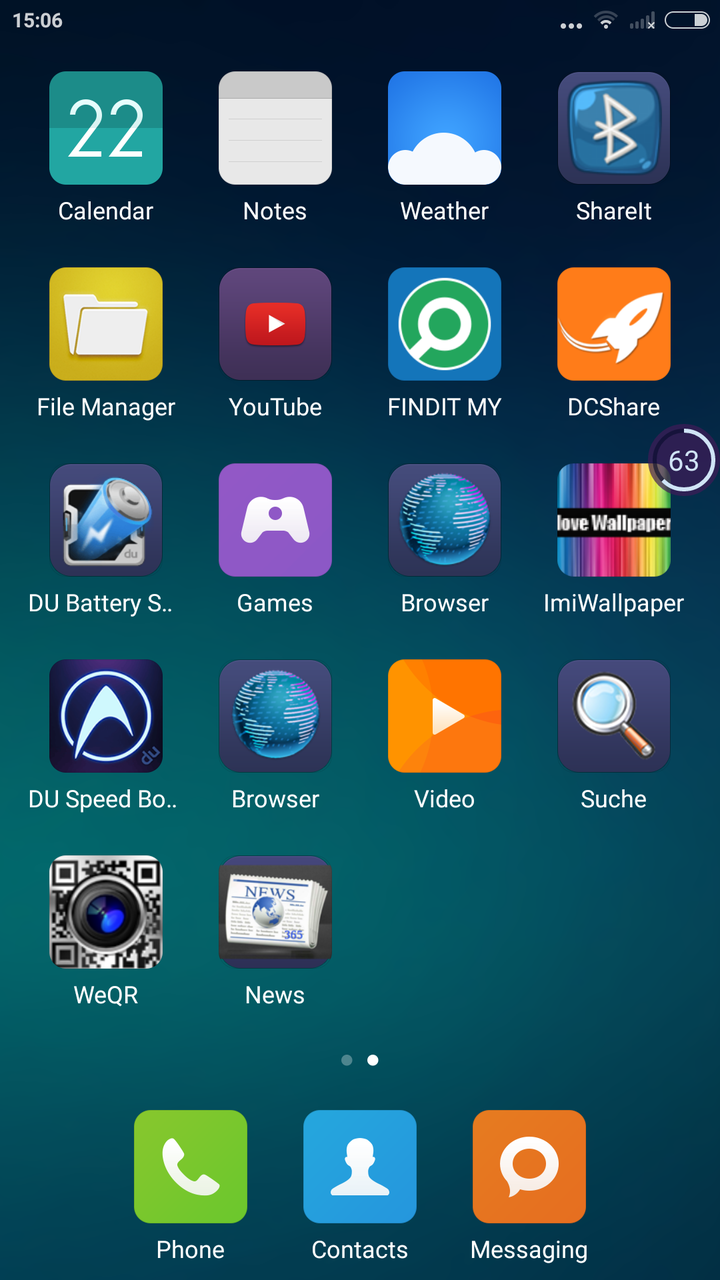Viewport: 720px width, 1280px height.
Task: Open the Calendar app
Action: click(x=106, y=128)
